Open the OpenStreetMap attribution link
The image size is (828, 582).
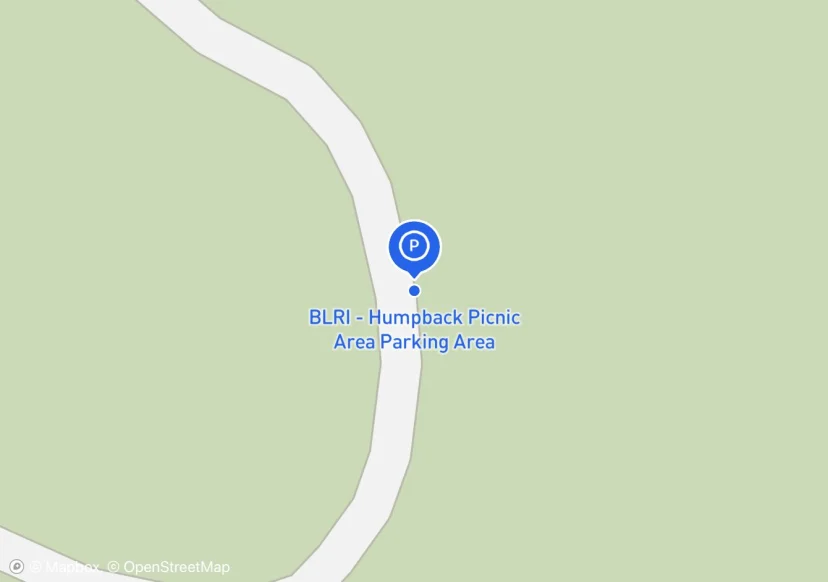click(169, 567)
